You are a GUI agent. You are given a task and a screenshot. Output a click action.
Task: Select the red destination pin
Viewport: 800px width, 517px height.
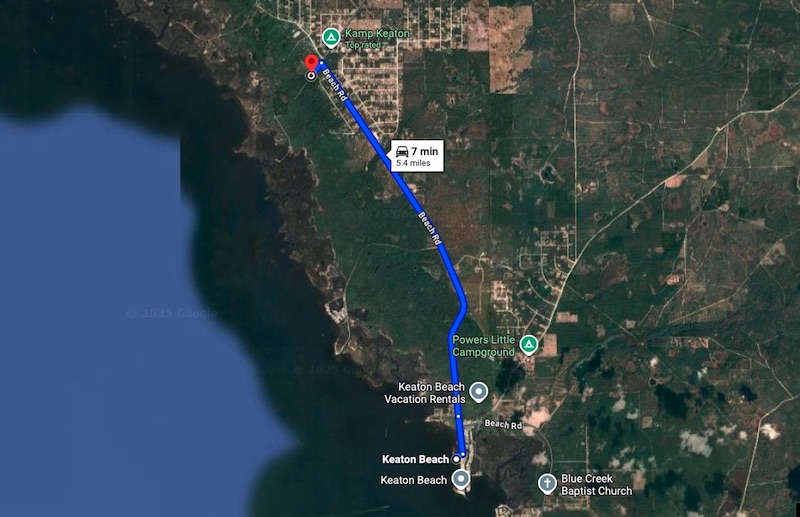312,64
